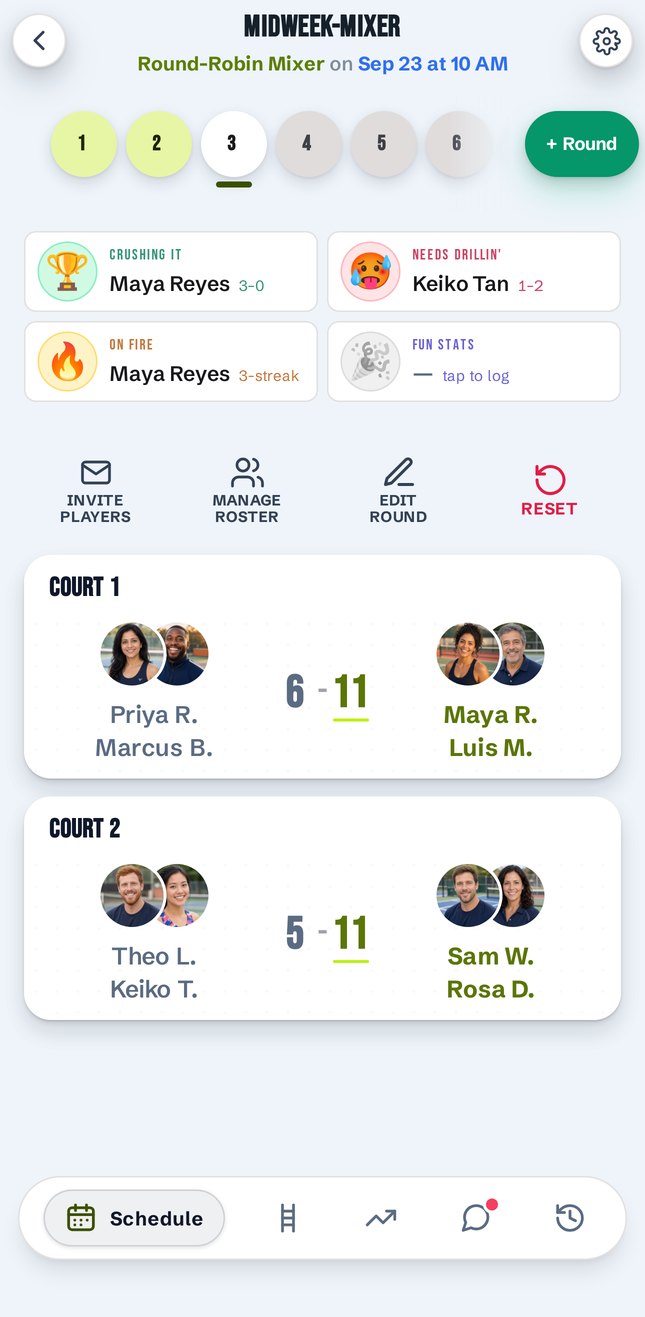Image resolution: width=645 pixels, height=1317 pixels.
Task: Add a new round
Action: click(x=582, y=144)
